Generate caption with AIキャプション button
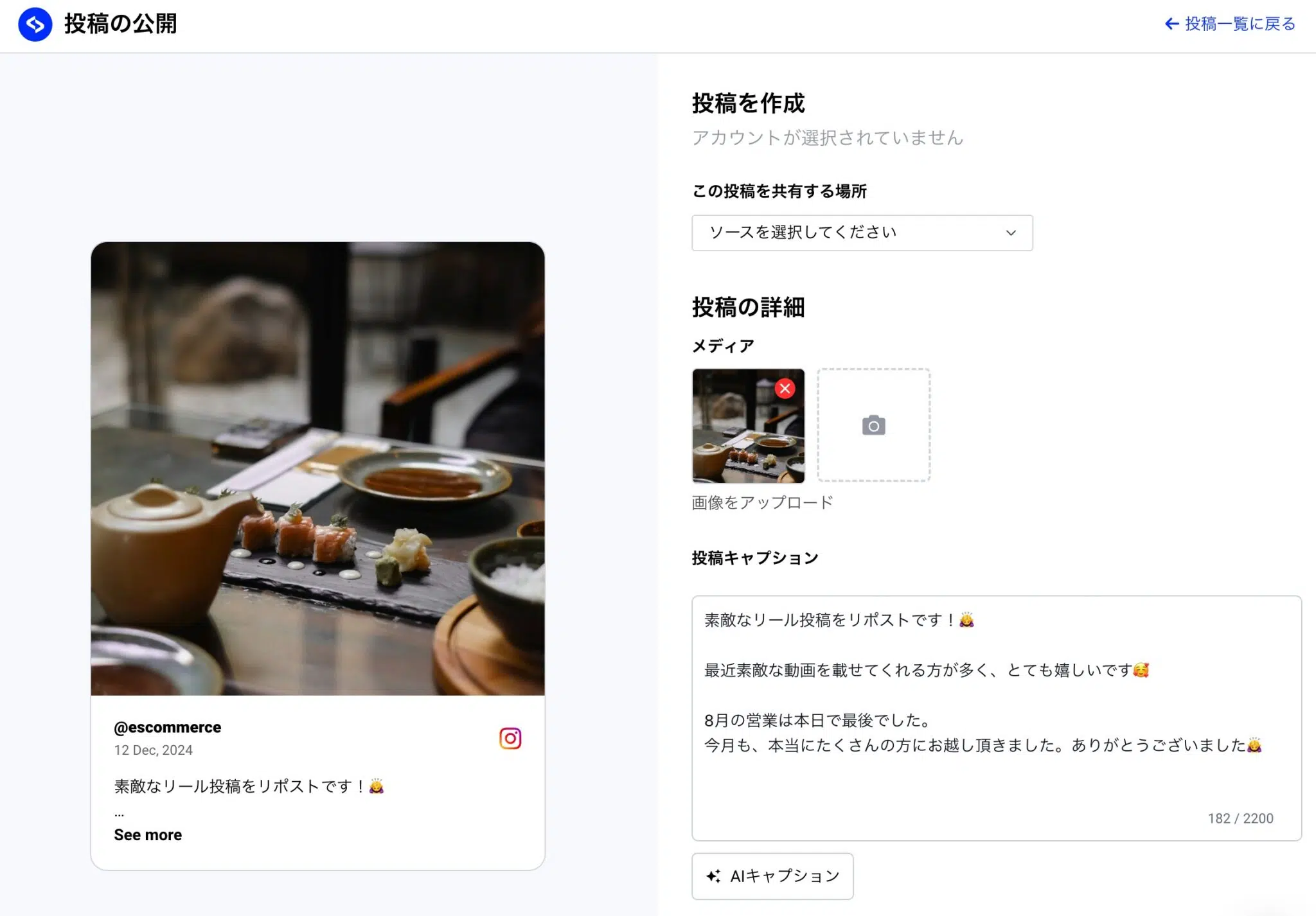Screen dimensions: 1316x916 point(772,876)
